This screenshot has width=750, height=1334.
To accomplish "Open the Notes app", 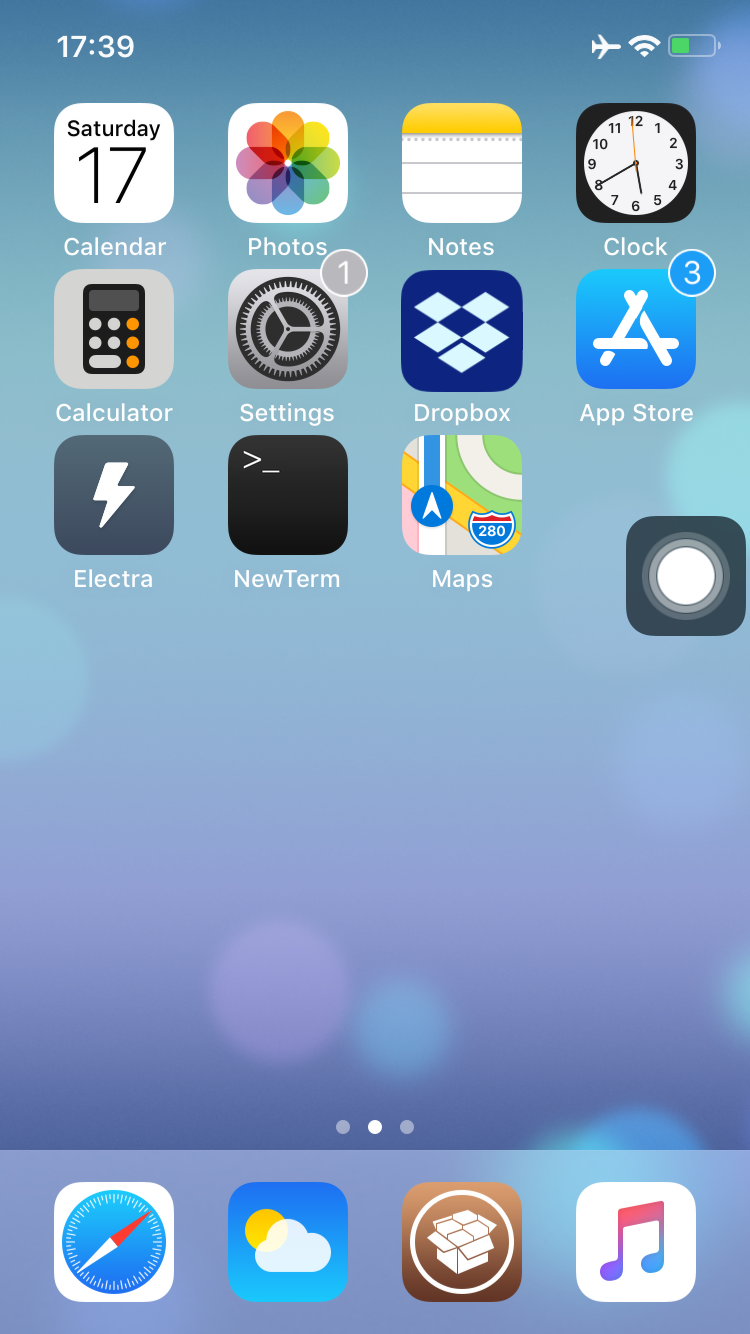I will click(462, 163).
